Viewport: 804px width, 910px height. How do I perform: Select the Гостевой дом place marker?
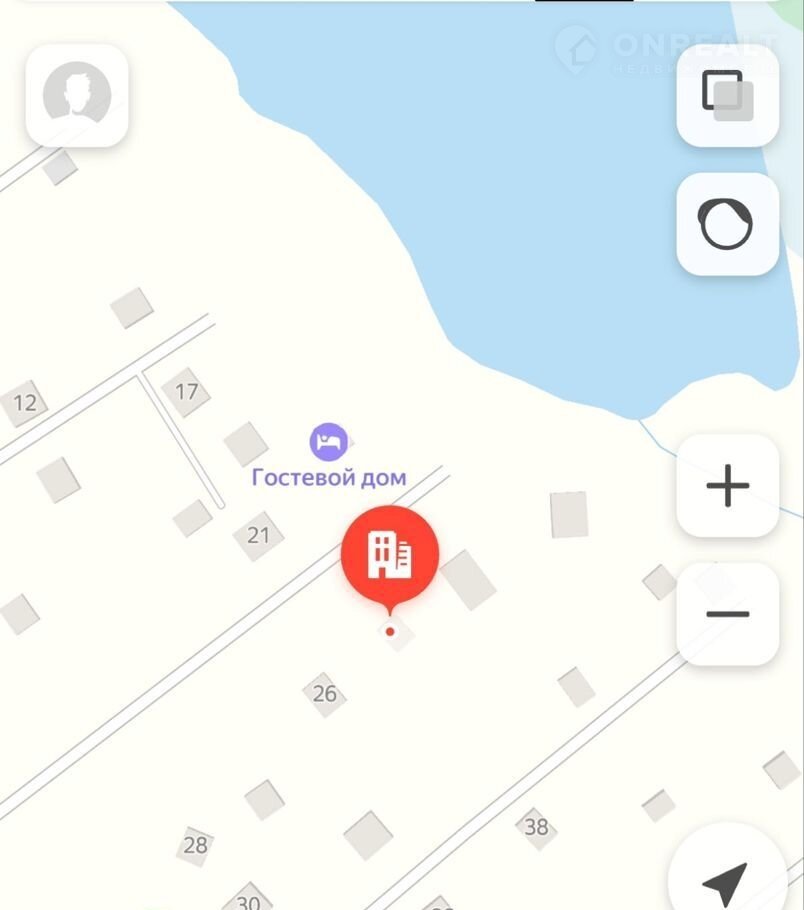click(x=329, y=441)
